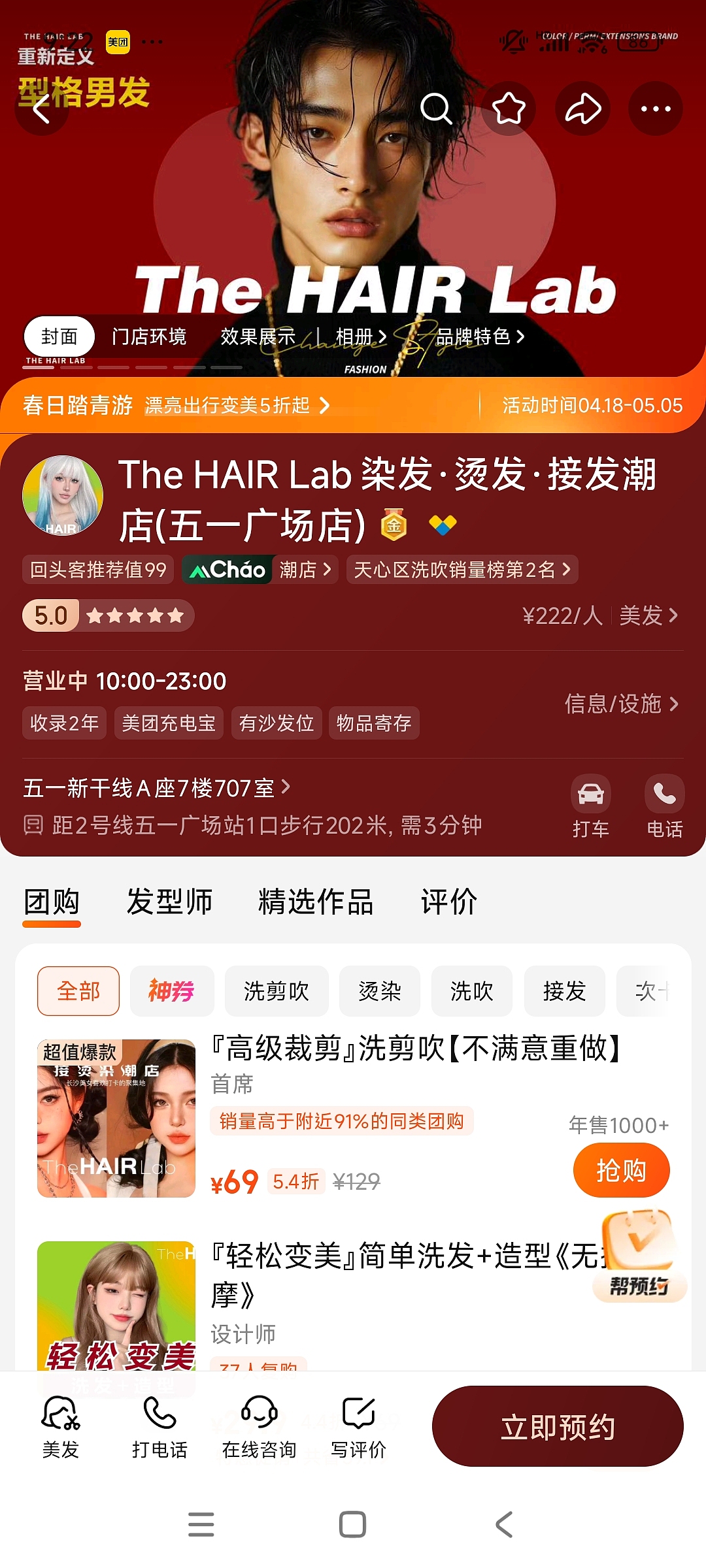Switch to the 发型师 tab
The image size is (706, 1568).
pos(169,902)
